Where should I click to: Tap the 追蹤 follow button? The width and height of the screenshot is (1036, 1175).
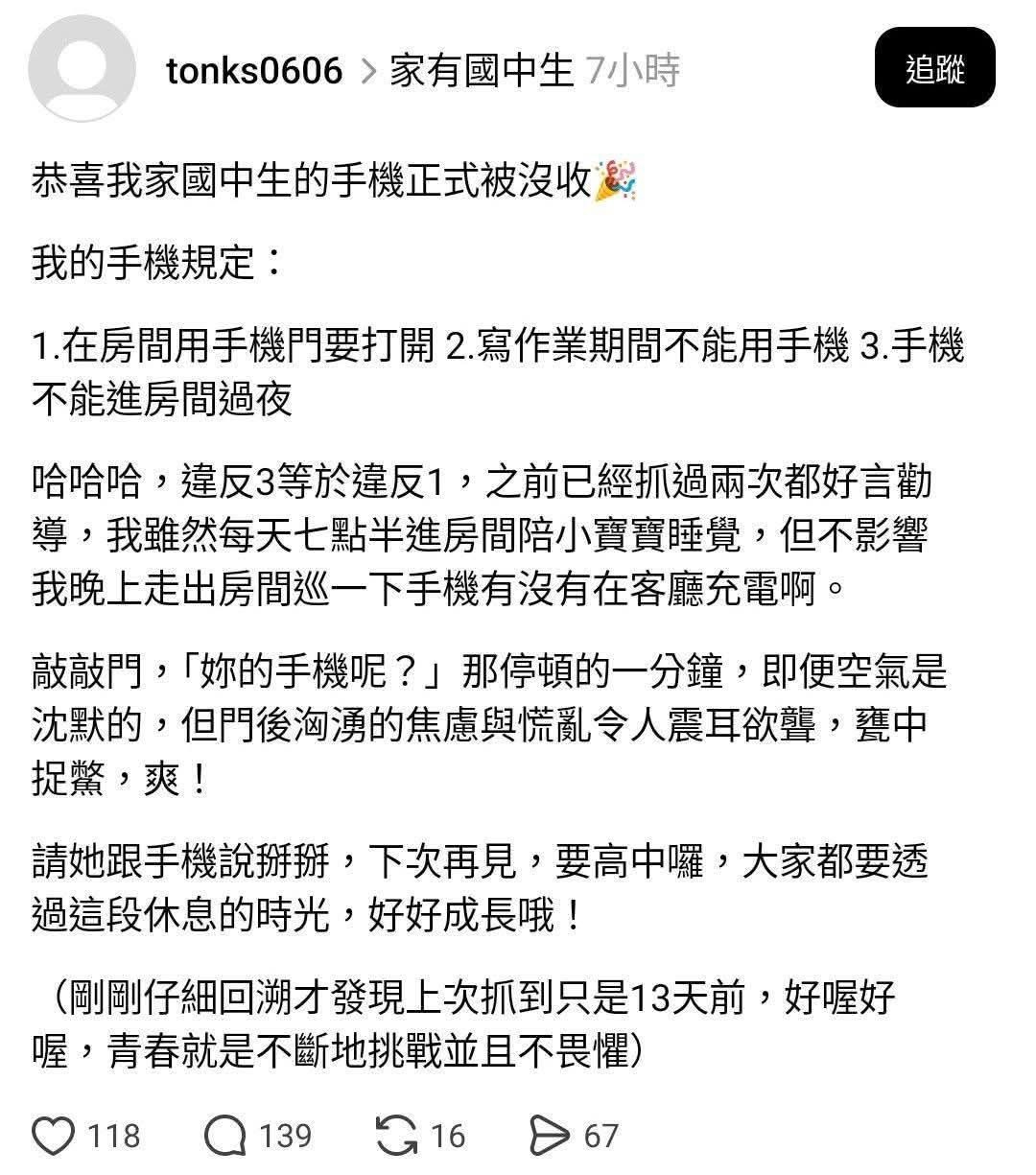pos(934,70)
